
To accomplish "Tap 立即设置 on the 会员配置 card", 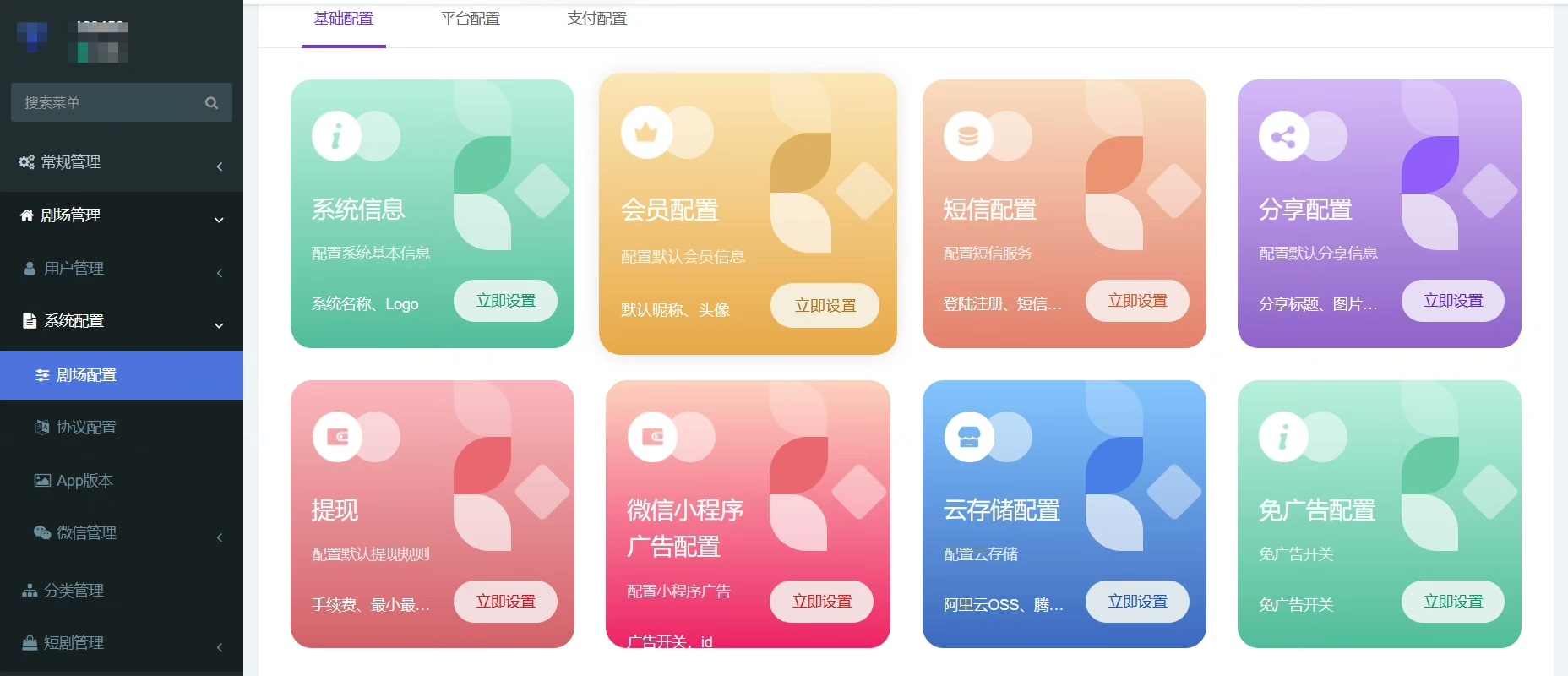I will coord(825,306).
